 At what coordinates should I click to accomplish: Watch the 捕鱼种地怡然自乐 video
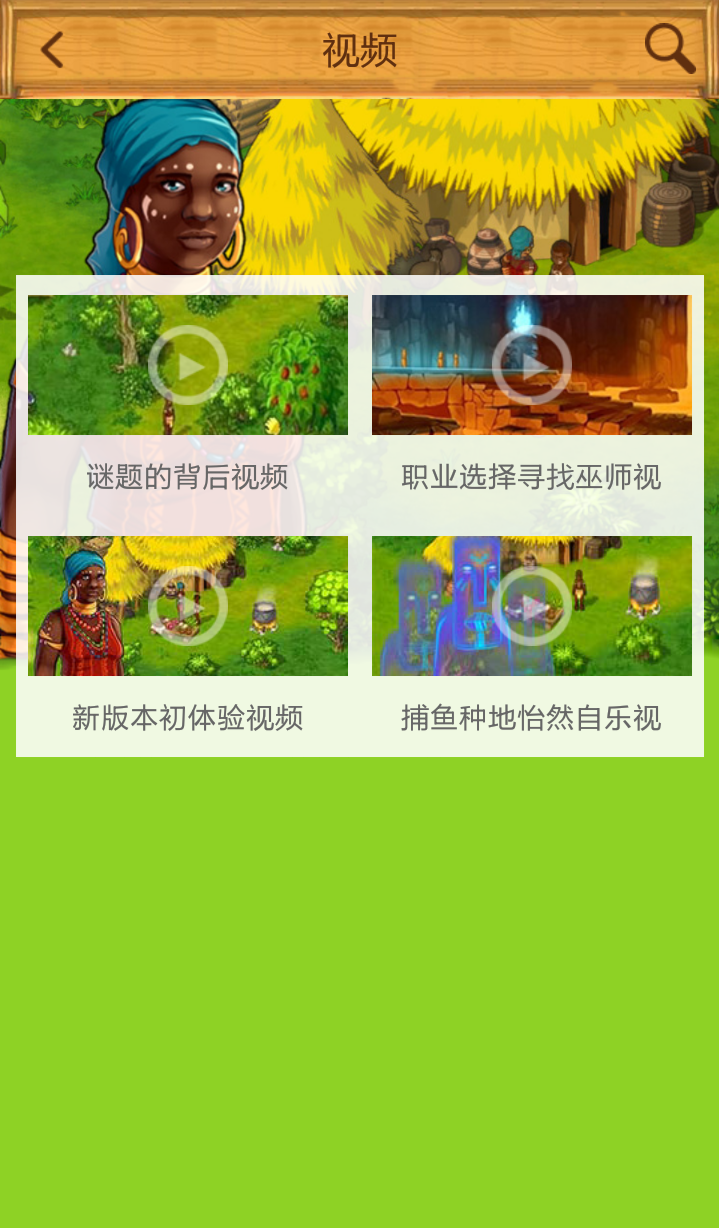click(531, 606)
